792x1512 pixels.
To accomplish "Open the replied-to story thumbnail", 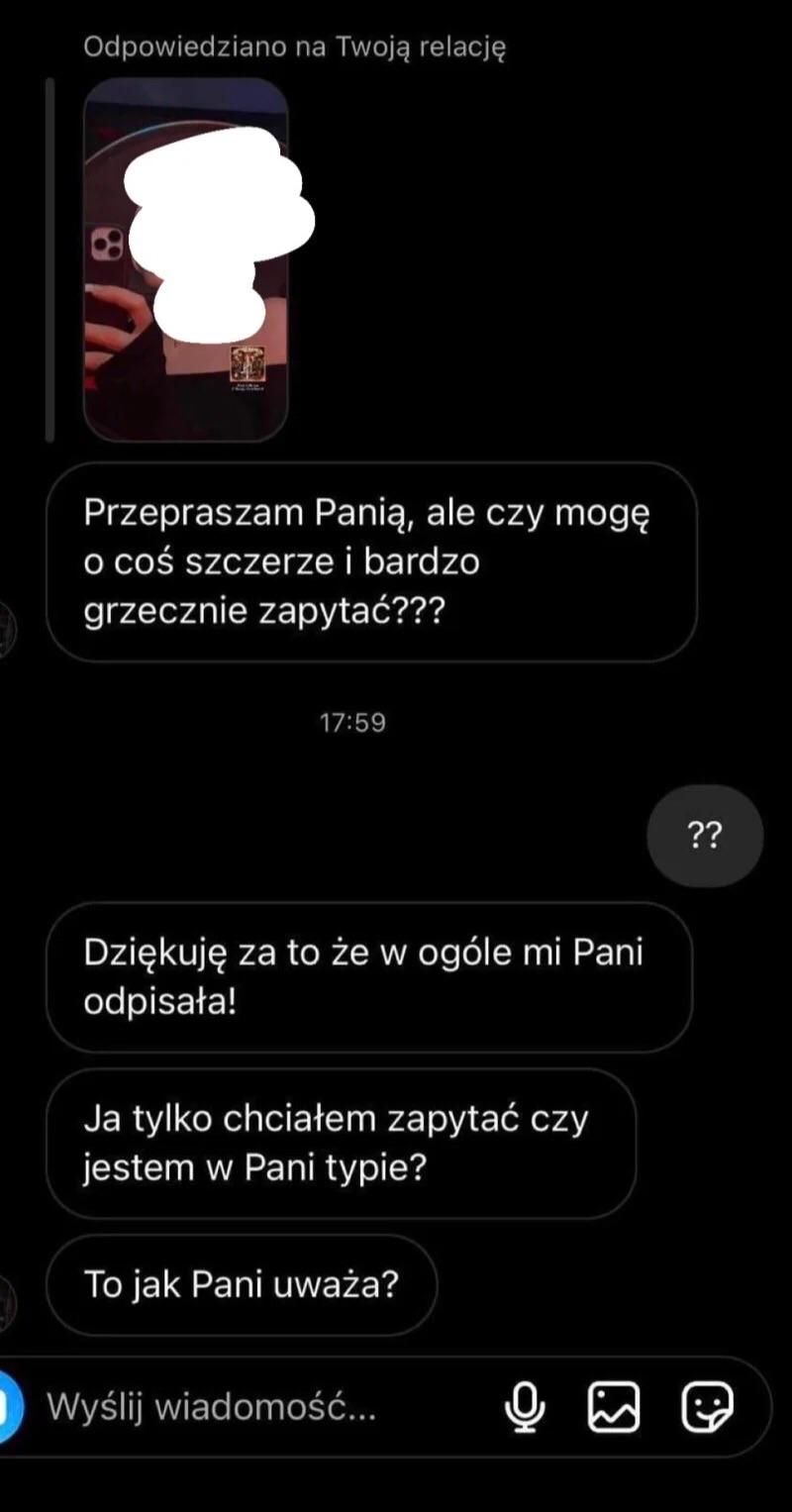I will click(186, 259).
